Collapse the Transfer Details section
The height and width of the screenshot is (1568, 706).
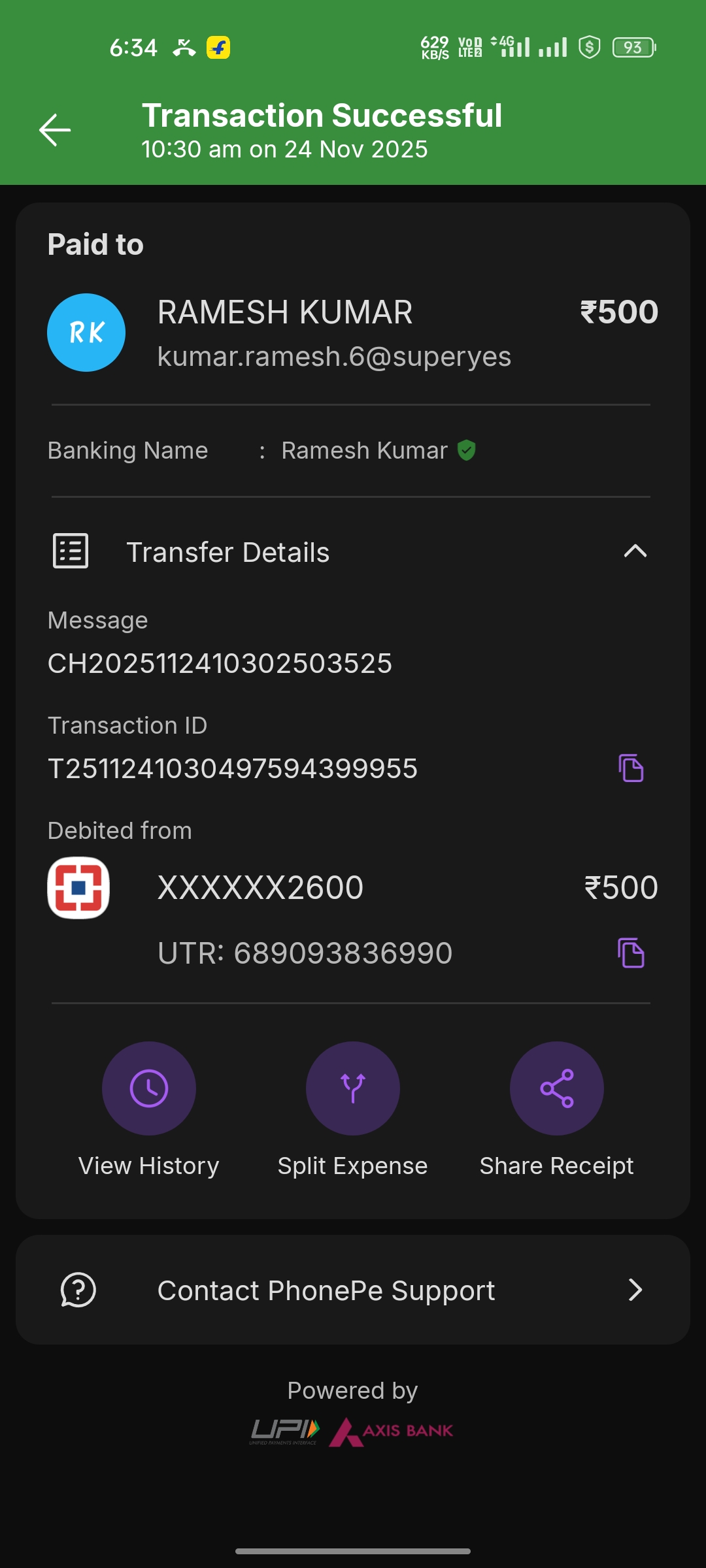(635, 551)
